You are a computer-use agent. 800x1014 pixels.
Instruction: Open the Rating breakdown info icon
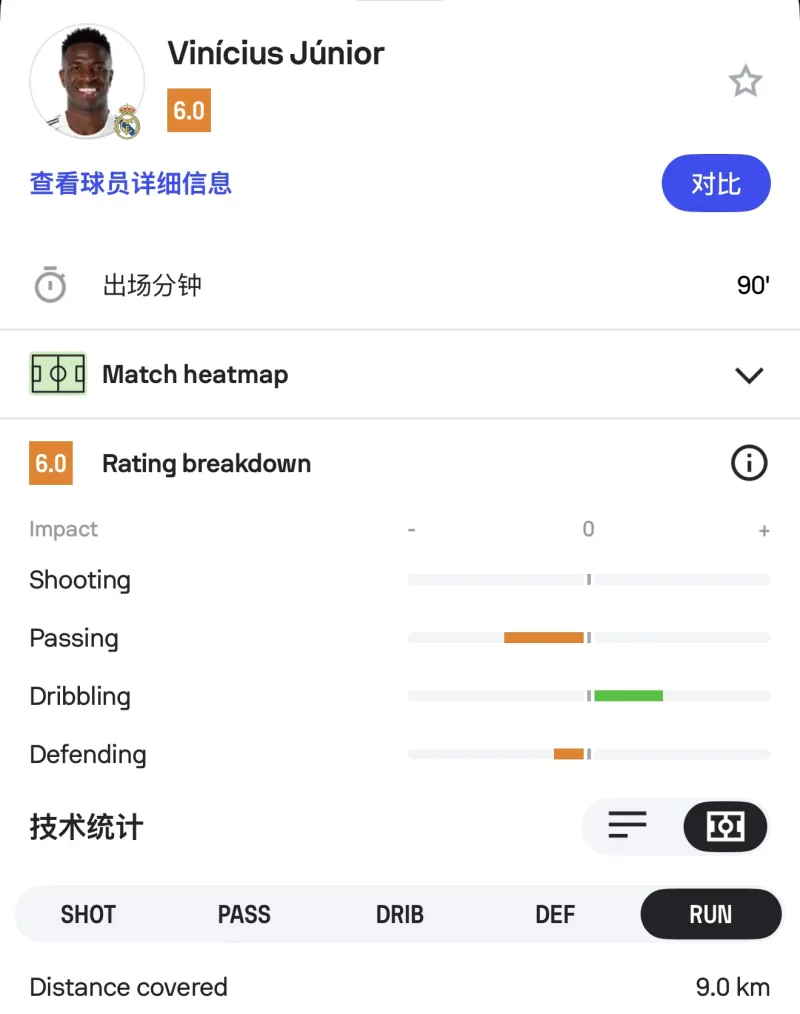point(749,463)
